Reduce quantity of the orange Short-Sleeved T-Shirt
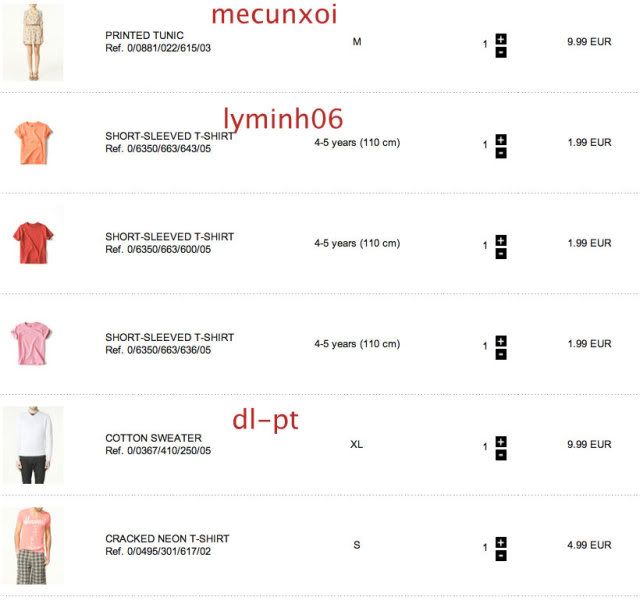This screenshot has width=640, height=604. (501, 153)
